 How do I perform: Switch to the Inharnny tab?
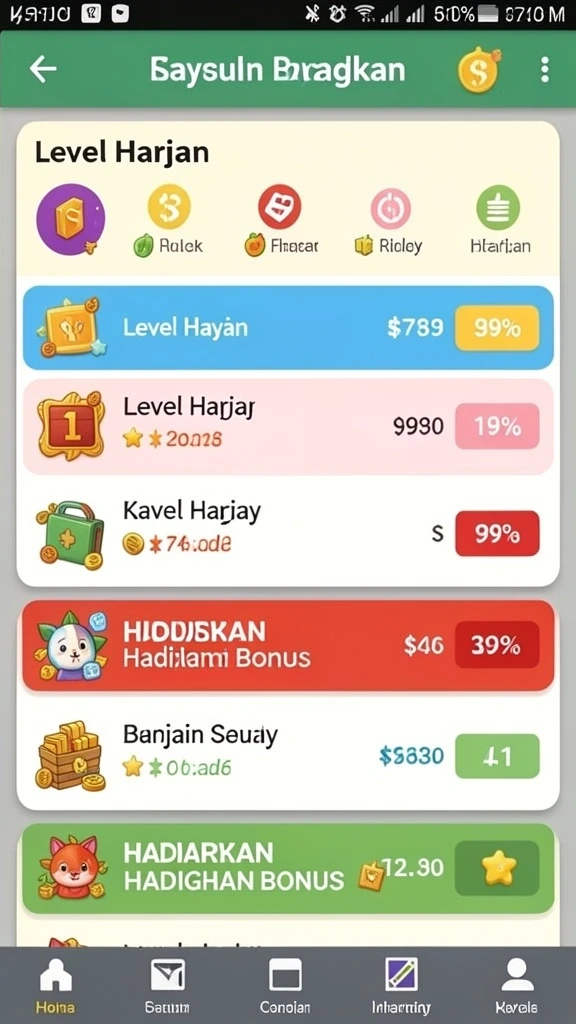[x=401, y=984]
